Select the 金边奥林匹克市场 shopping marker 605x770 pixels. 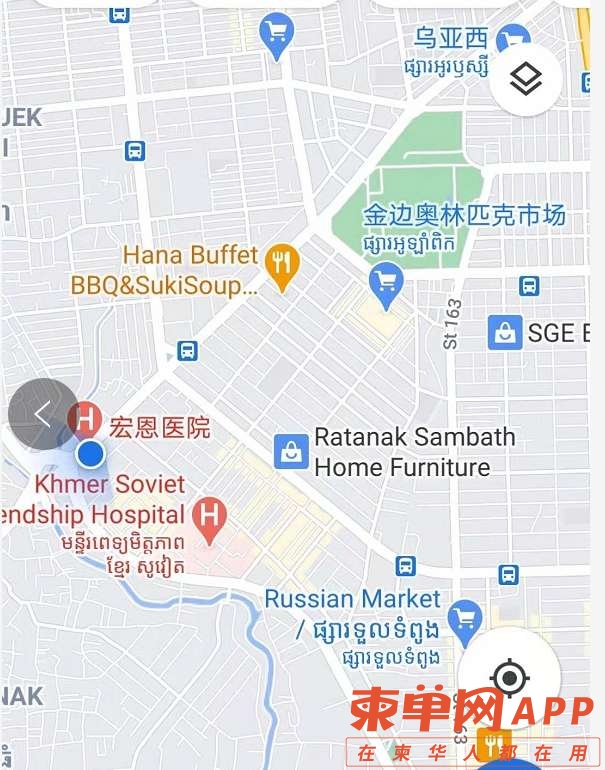coord(384,283)
